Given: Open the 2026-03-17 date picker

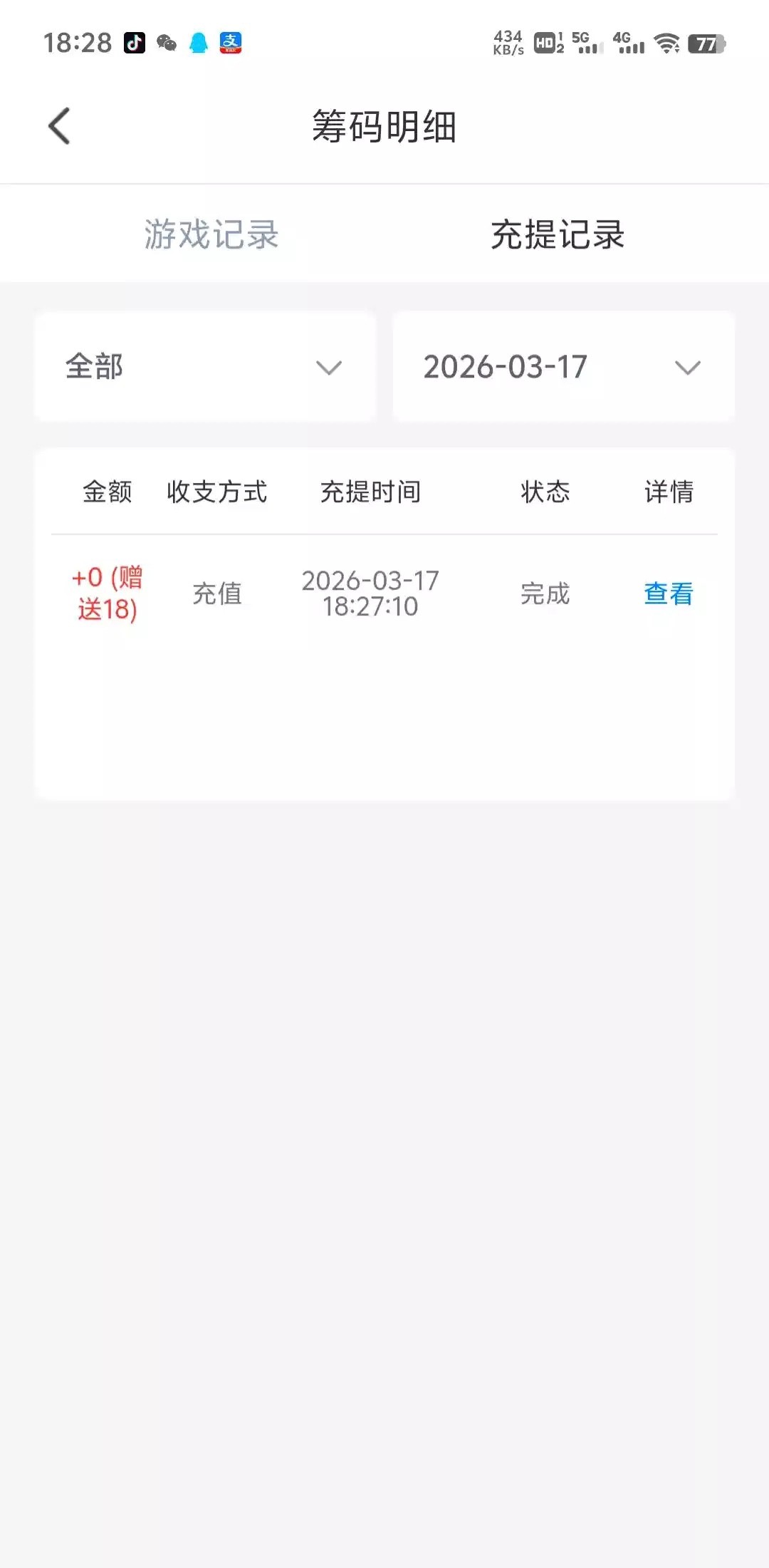Looking at the screenshot, I should (563, 367).
